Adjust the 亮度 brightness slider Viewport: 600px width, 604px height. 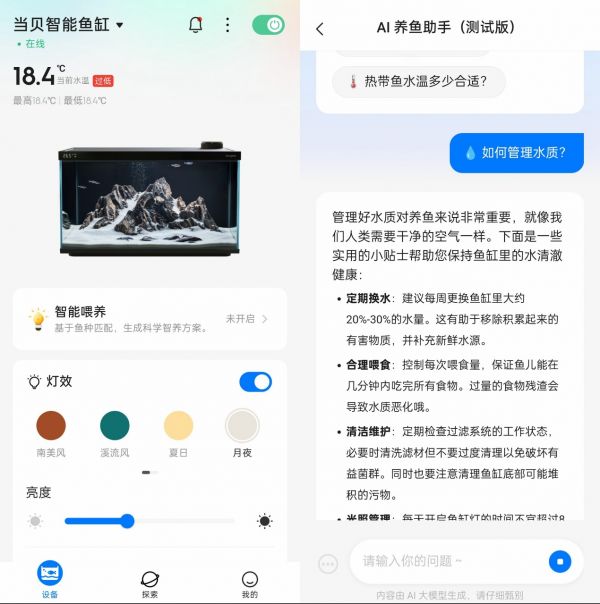pos(127,521)
